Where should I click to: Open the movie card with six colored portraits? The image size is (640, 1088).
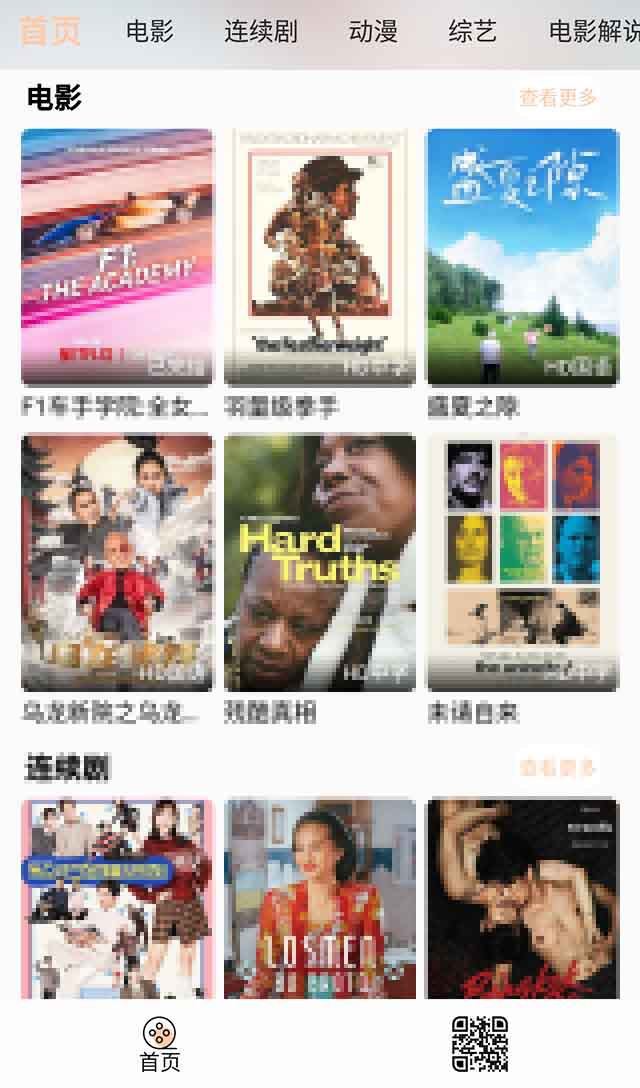[x=523, y=562]
